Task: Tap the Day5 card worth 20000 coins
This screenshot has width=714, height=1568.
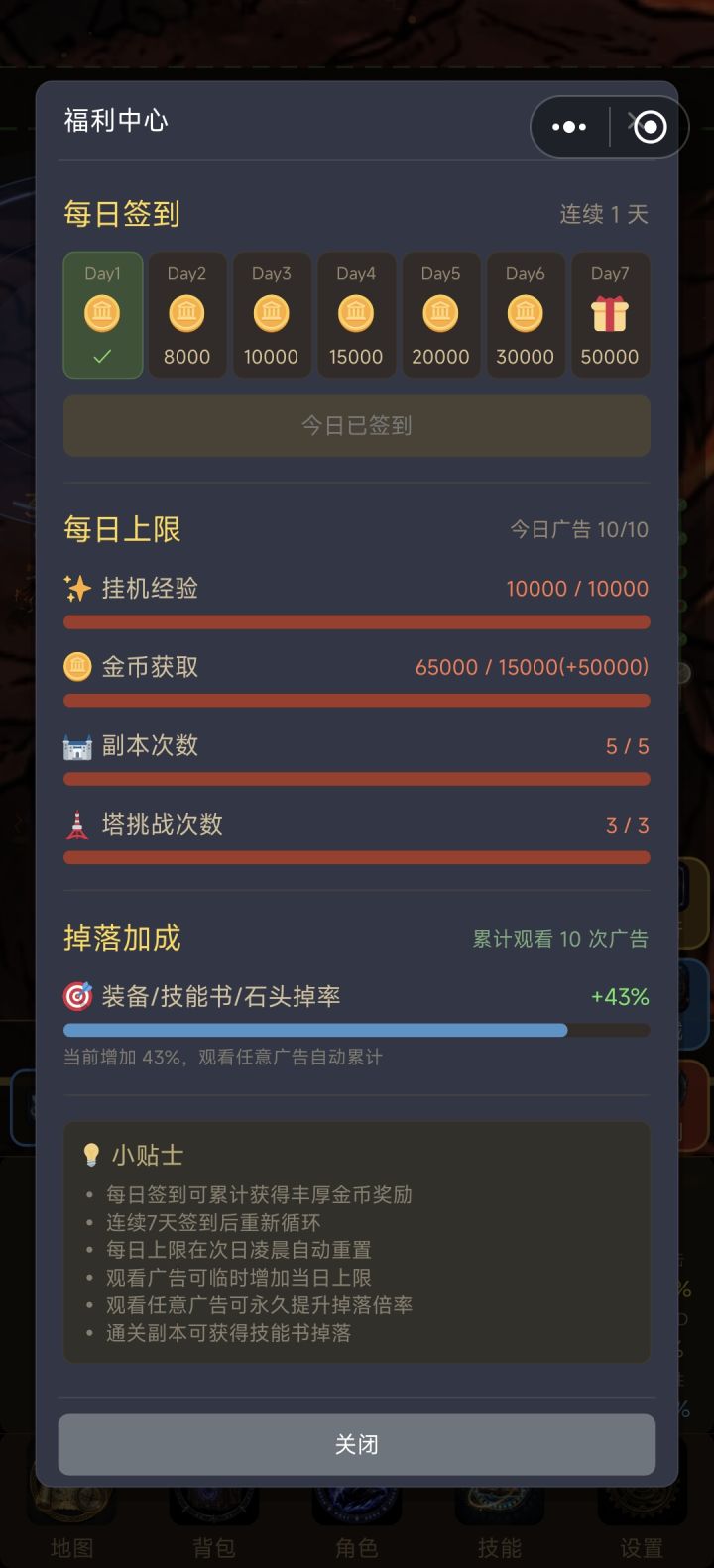Action: click(441, 314)
